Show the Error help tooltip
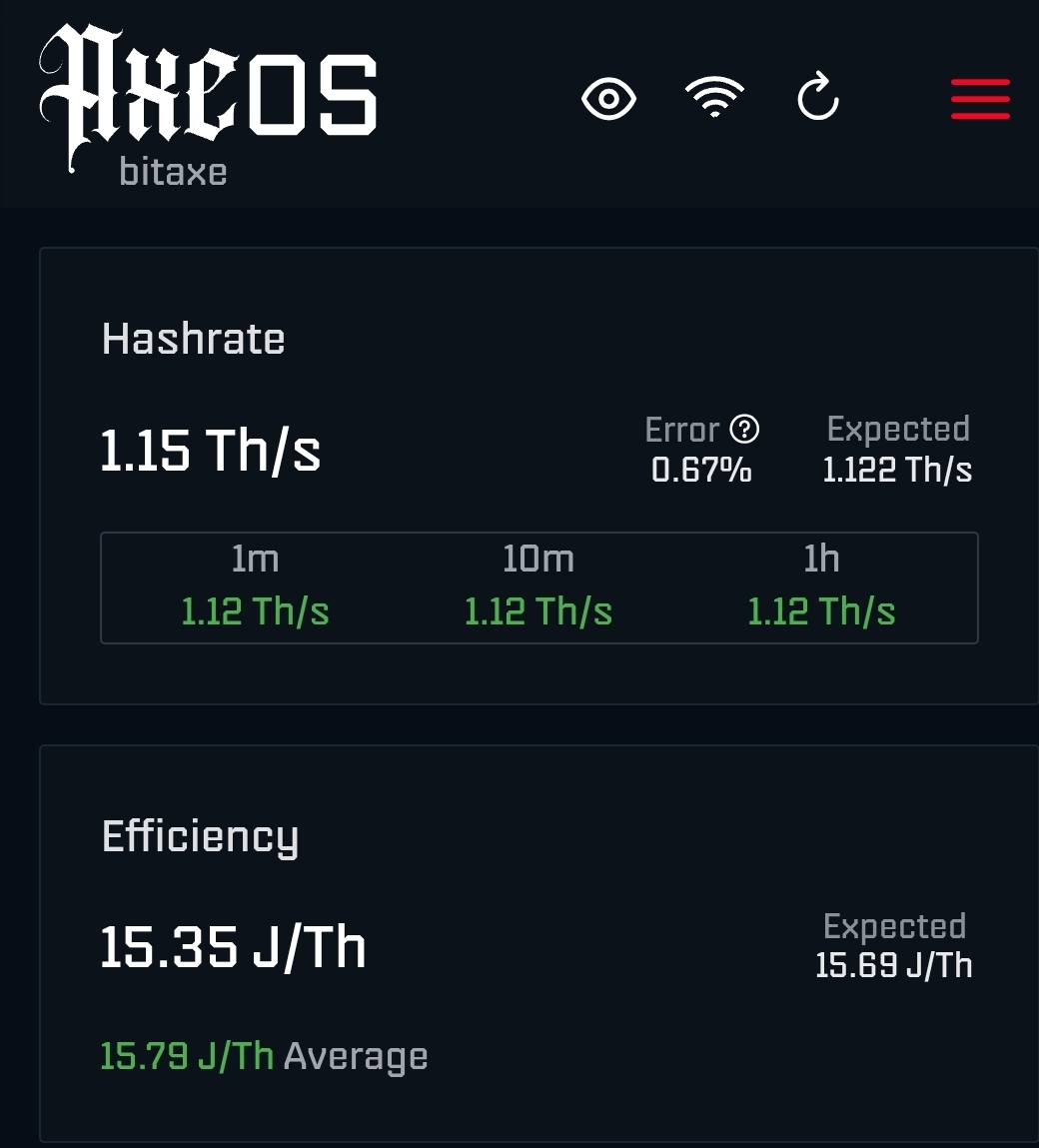The height and width of the screenshot is (1148, 1039). click(x=744, y=430)
